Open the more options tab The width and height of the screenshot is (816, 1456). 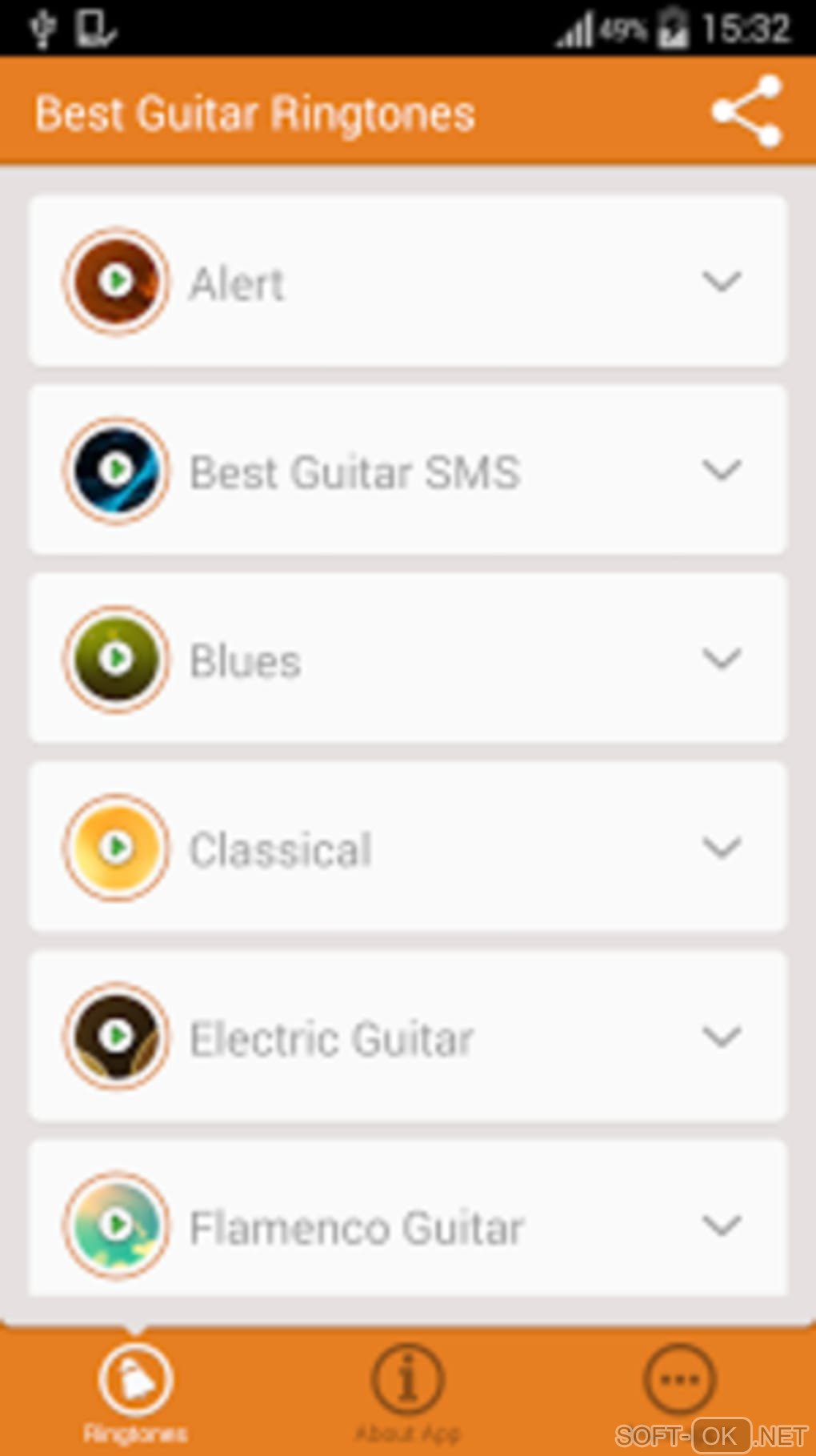click(679, 1380)
